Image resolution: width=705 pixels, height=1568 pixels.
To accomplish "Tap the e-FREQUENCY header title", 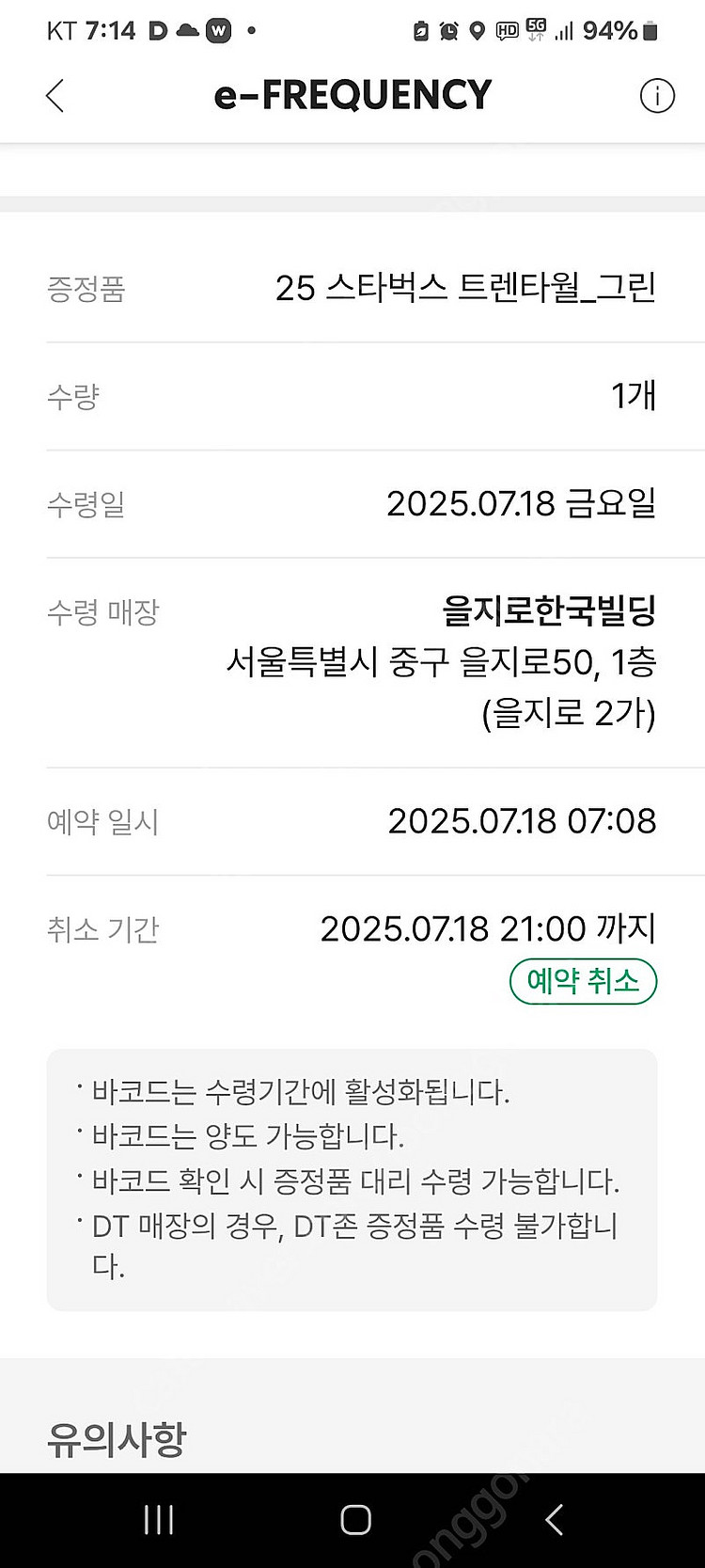I will pyautogui.click(x=352, y=95).
